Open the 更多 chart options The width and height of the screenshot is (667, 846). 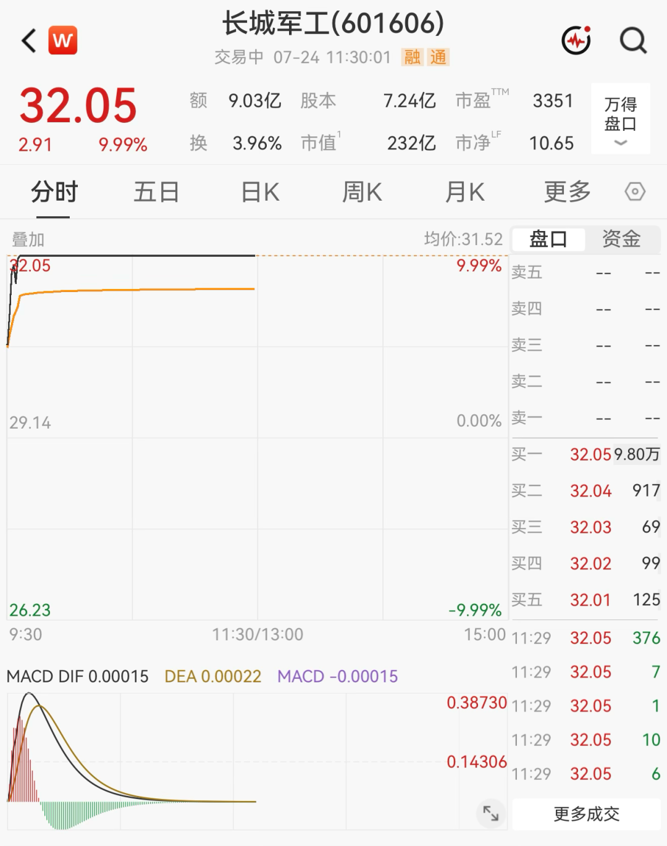567,192
